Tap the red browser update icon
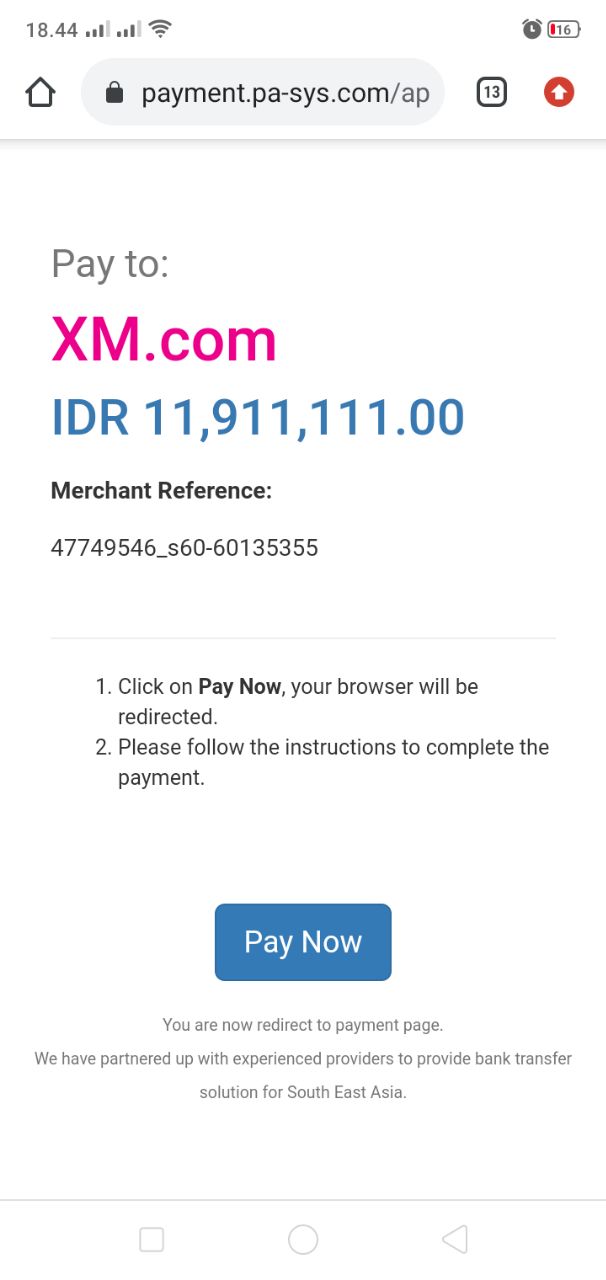Viewport: 606px width, 1280px height. (559, 93)
